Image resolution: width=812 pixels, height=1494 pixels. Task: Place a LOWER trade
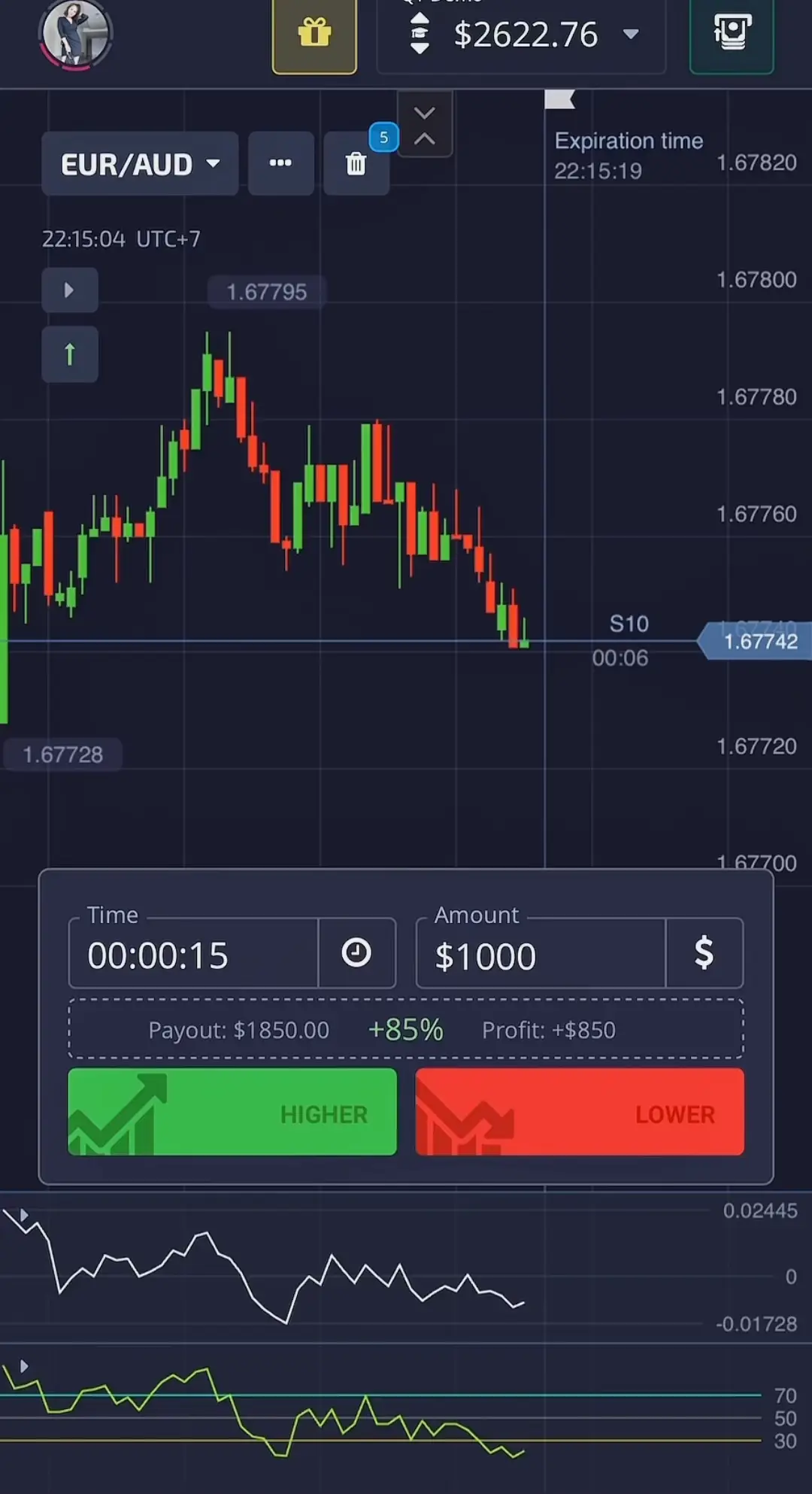(x=580, y=1112)
